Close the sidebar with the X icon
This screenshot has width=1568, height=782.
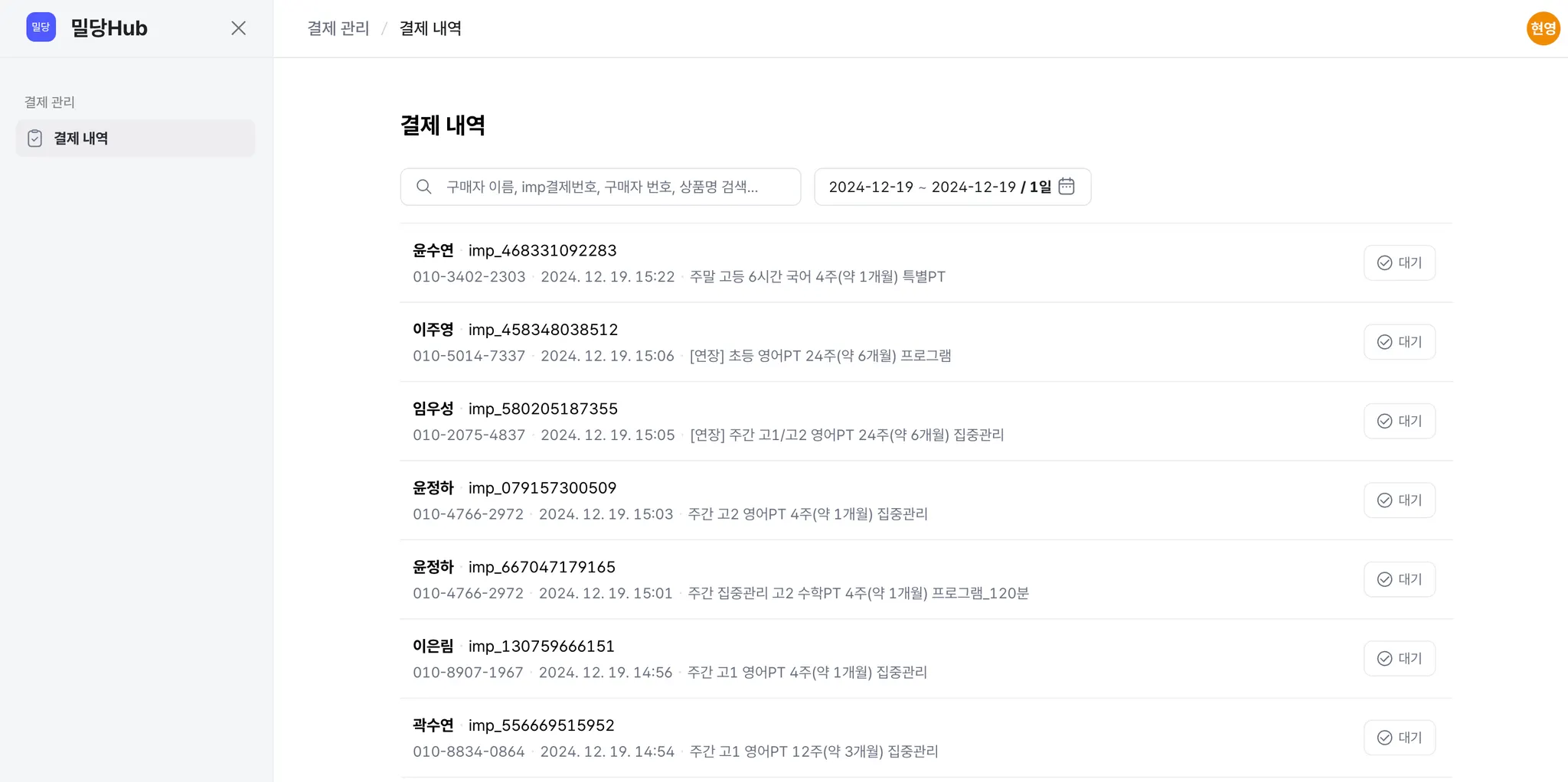(x=238, y=28)
